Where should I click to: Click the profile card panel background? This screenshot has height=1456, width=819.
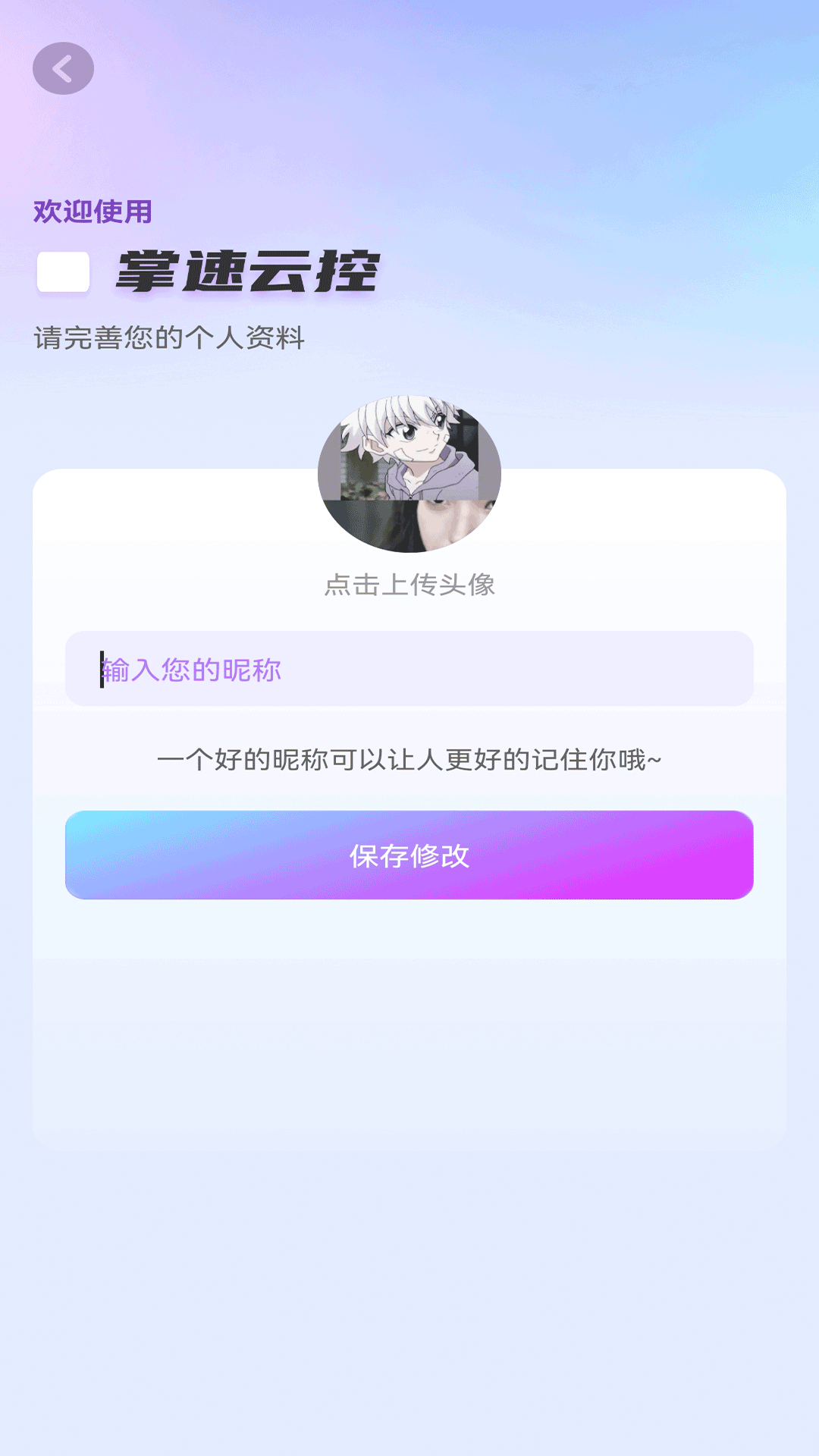click(x=409, y=1024)
